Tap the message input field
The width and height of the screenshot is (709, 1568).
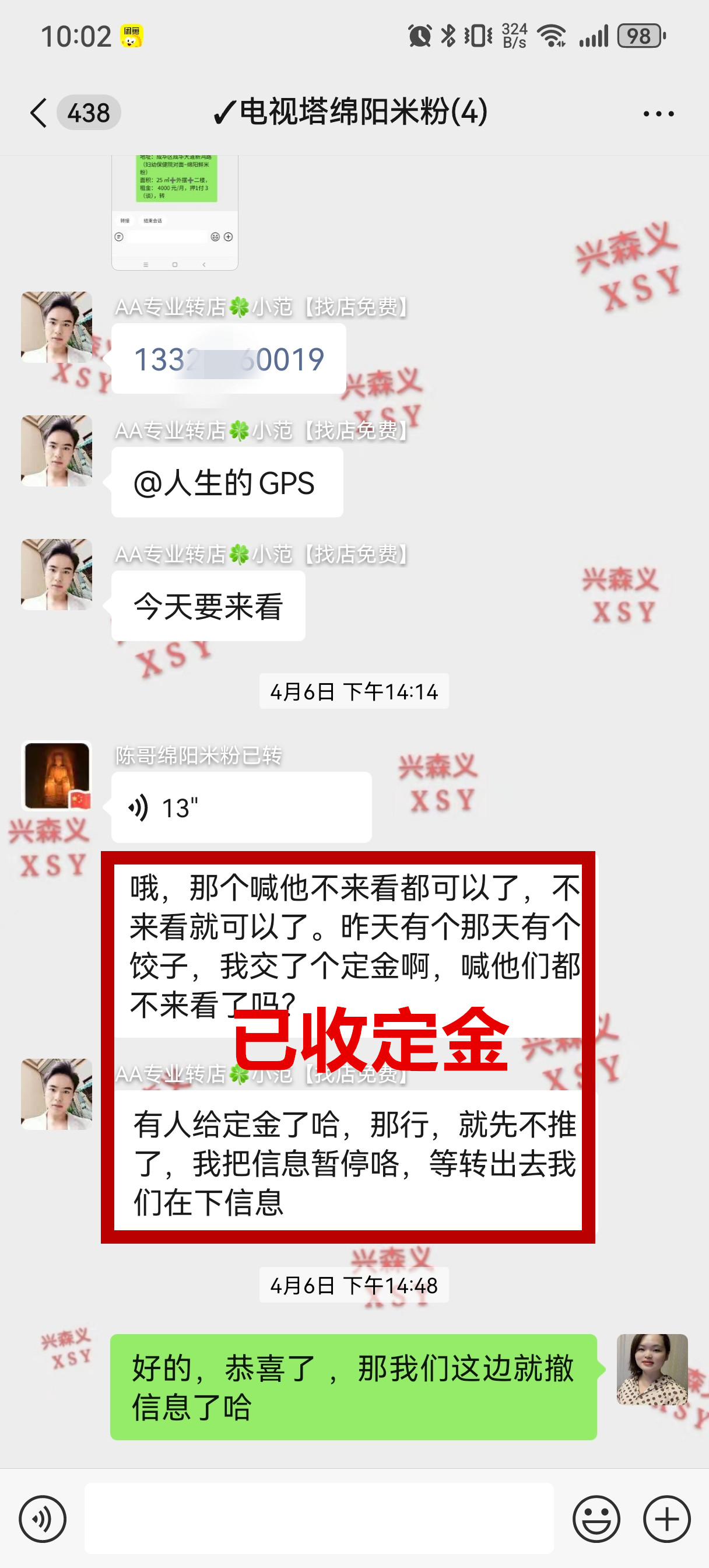pos(319,1518)
